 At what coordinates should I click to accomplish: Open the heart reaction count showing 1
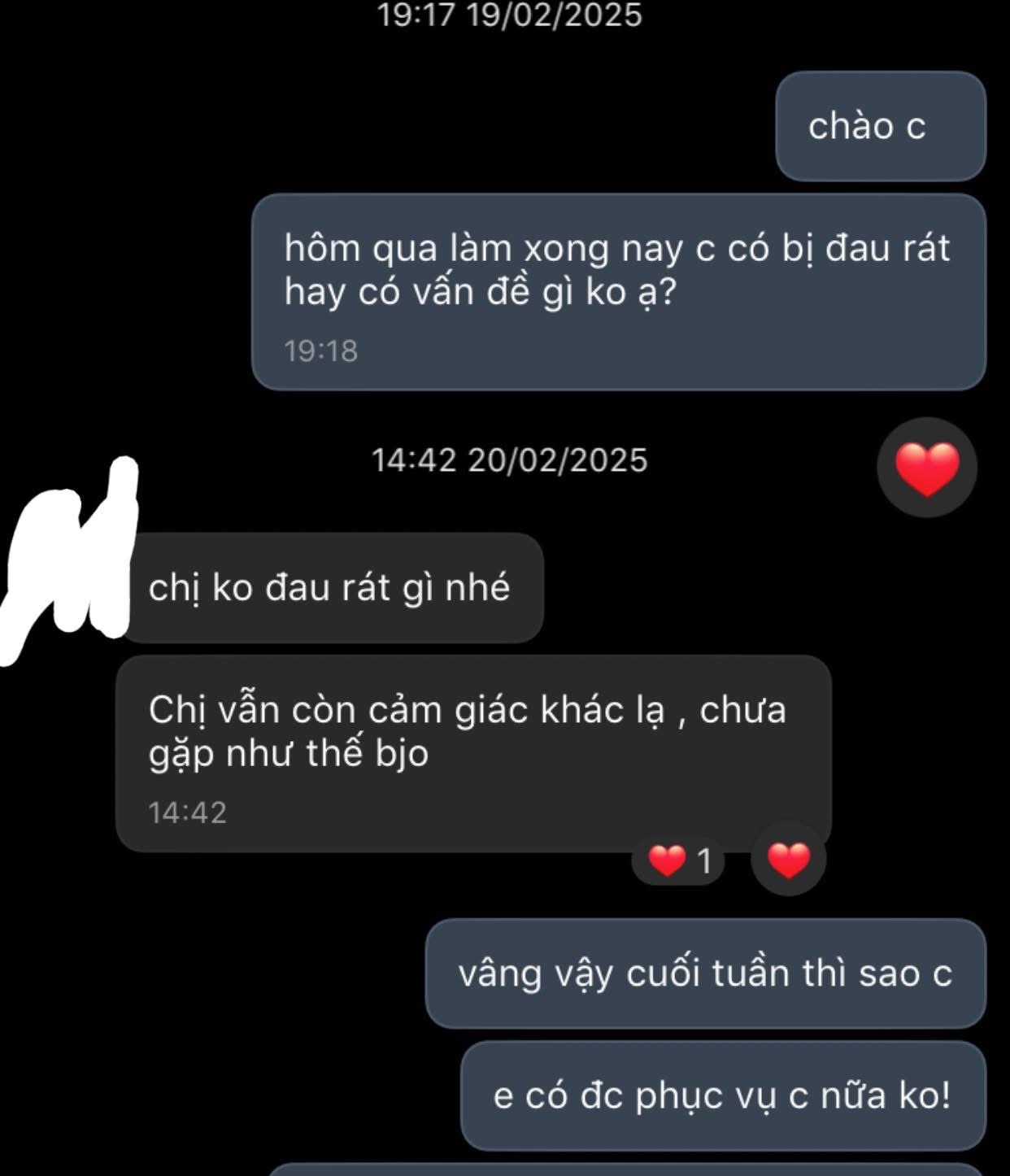point(678,860)
